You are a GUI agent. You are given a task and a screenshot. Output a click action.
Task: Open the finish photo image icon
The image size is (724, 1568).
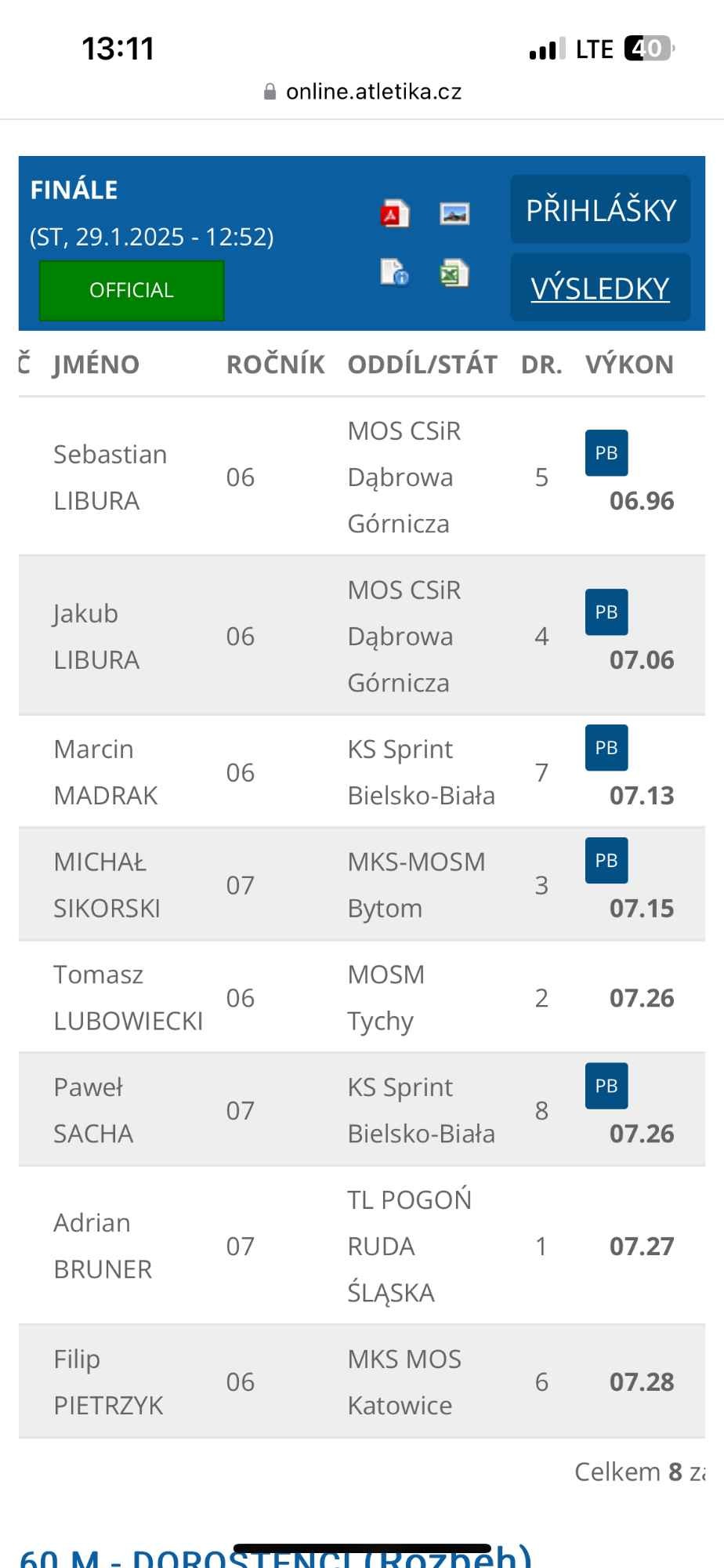click(x=454, y=213)
